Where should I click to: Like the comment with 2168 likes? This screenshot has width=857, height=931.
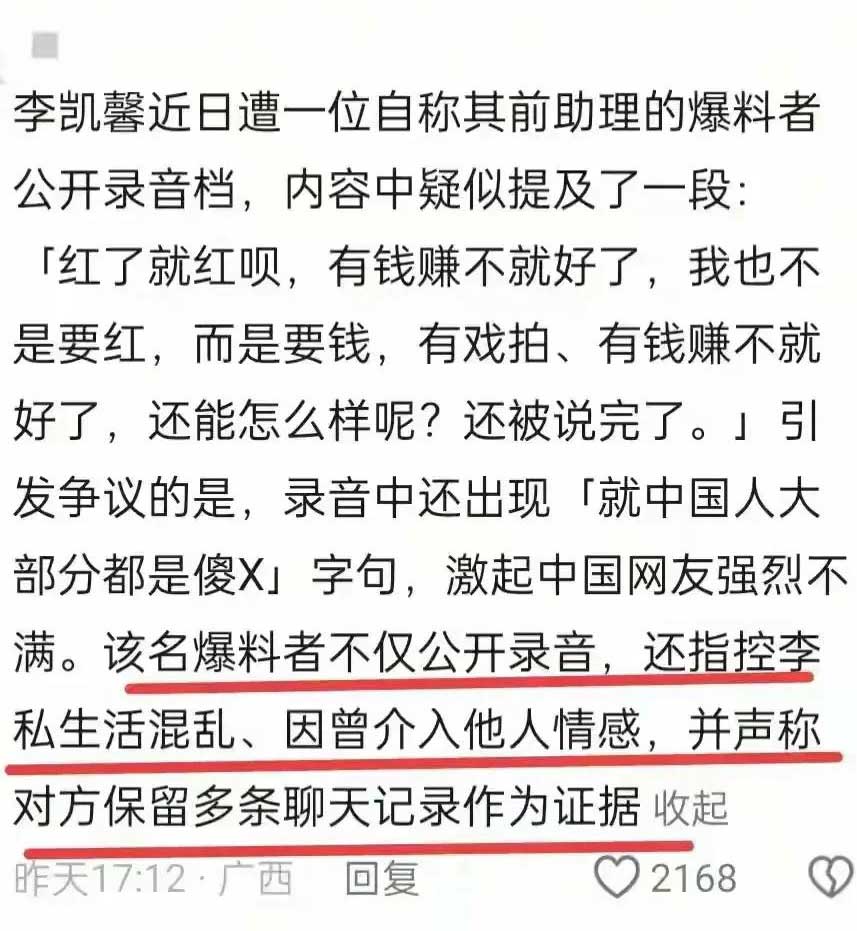[x=616, y=878]
